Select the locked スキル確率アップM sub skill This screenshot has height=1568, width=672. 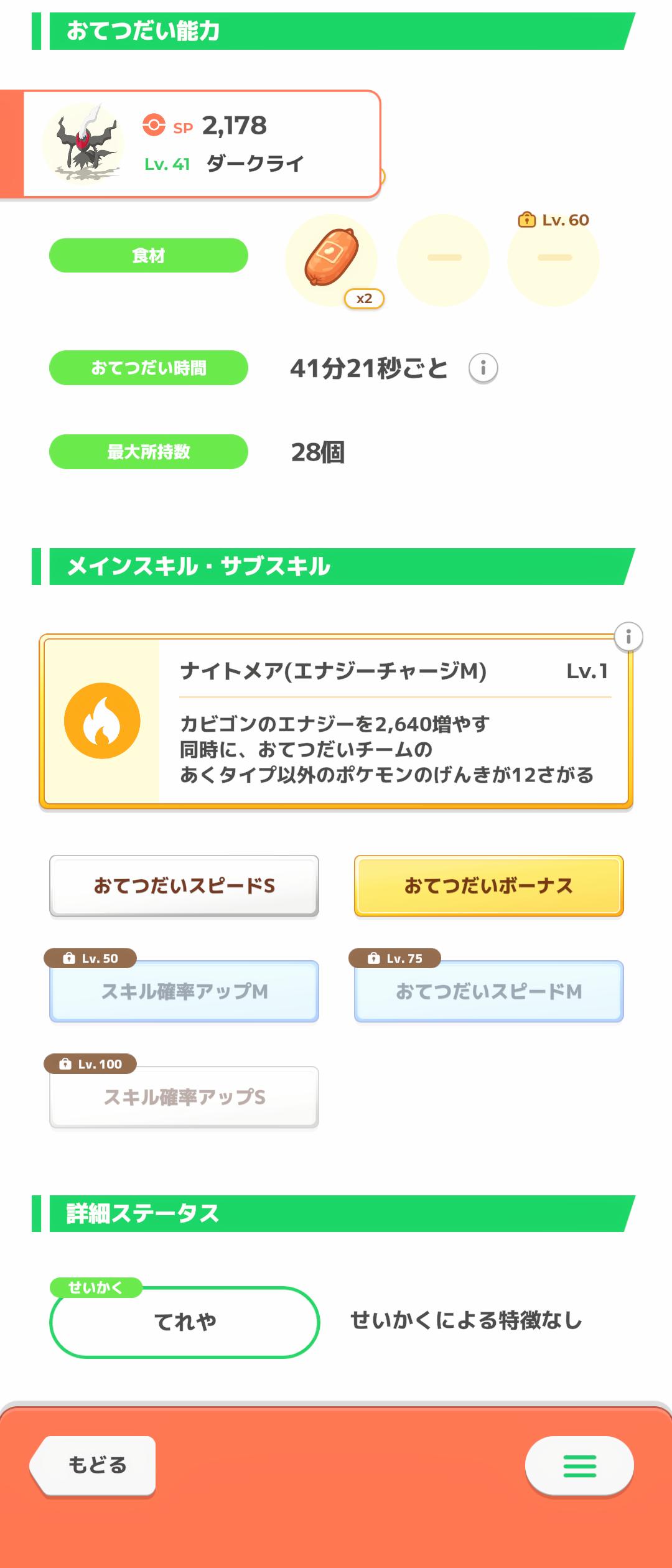tap(184, 991)
